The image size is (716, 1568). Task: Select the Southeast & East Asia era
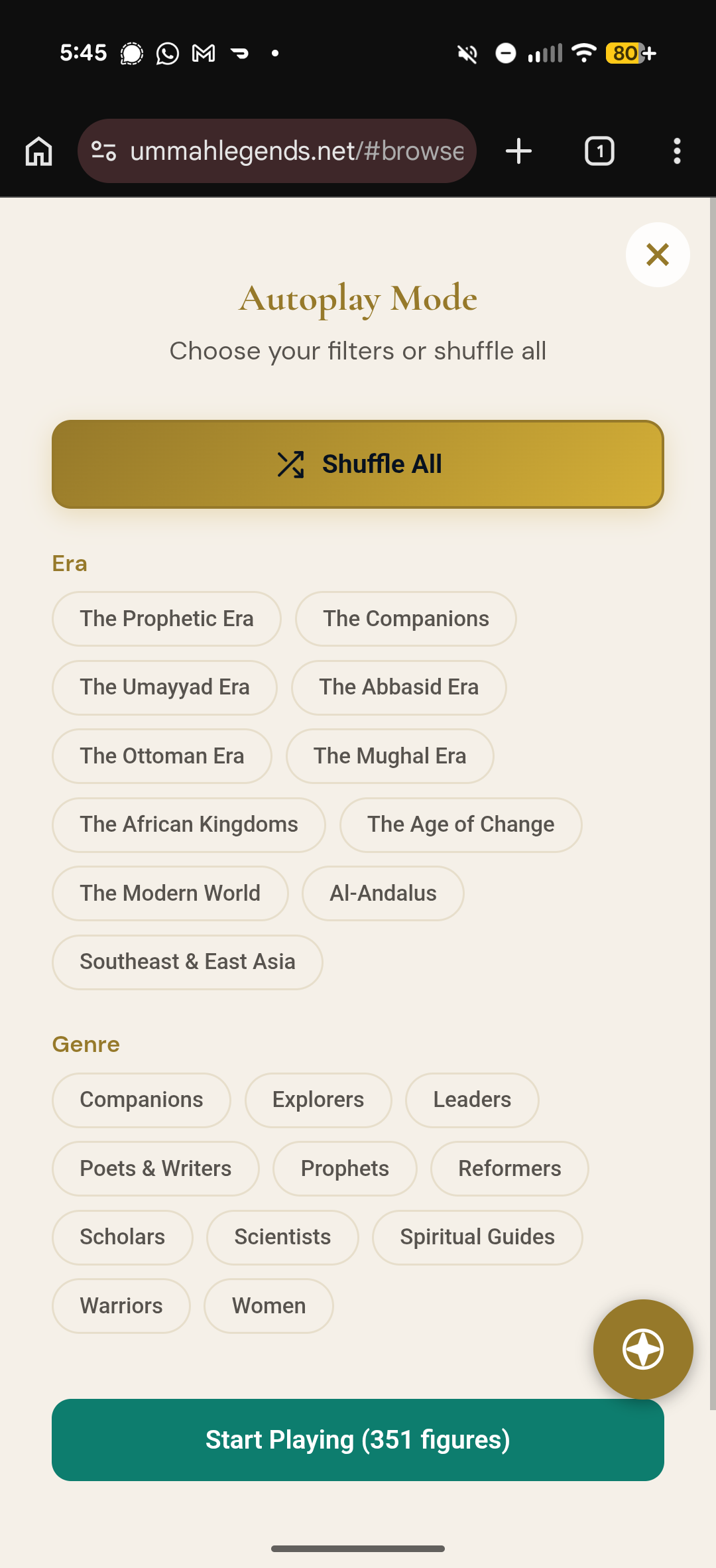point(187,962)
